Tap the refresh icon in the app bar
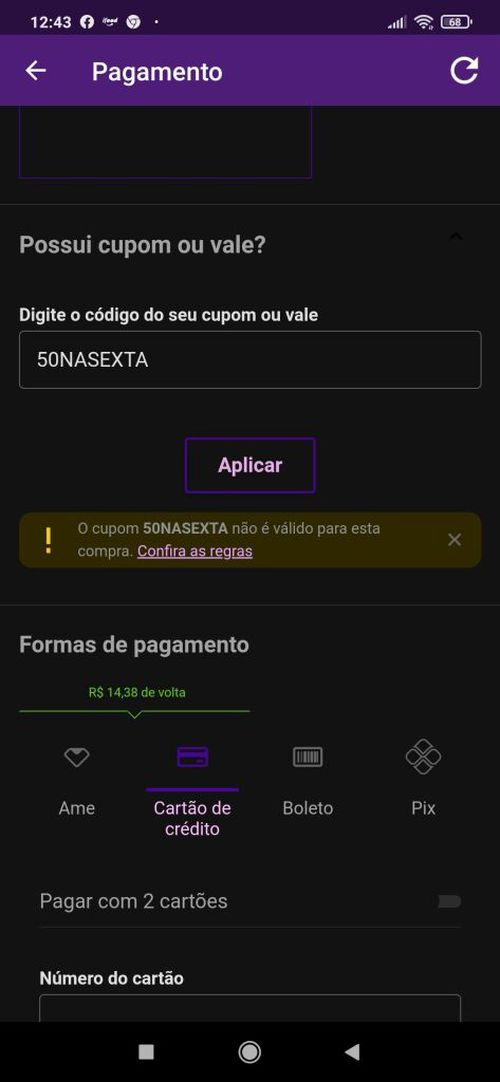Viewport: 500px width, 1082px height. point(464,71)
